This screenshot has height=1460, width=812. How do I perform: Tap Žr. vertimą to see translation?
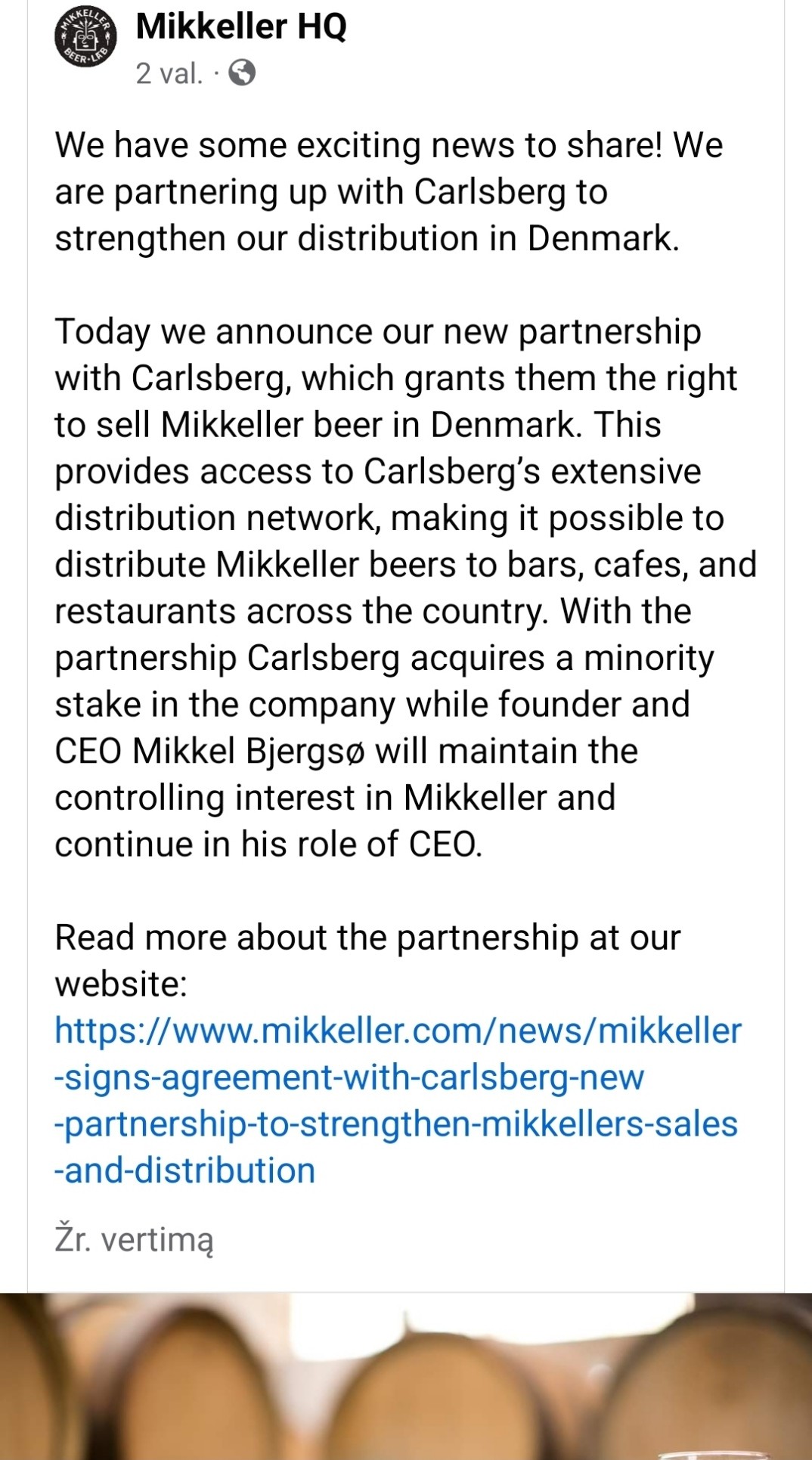coord(135,1240)
